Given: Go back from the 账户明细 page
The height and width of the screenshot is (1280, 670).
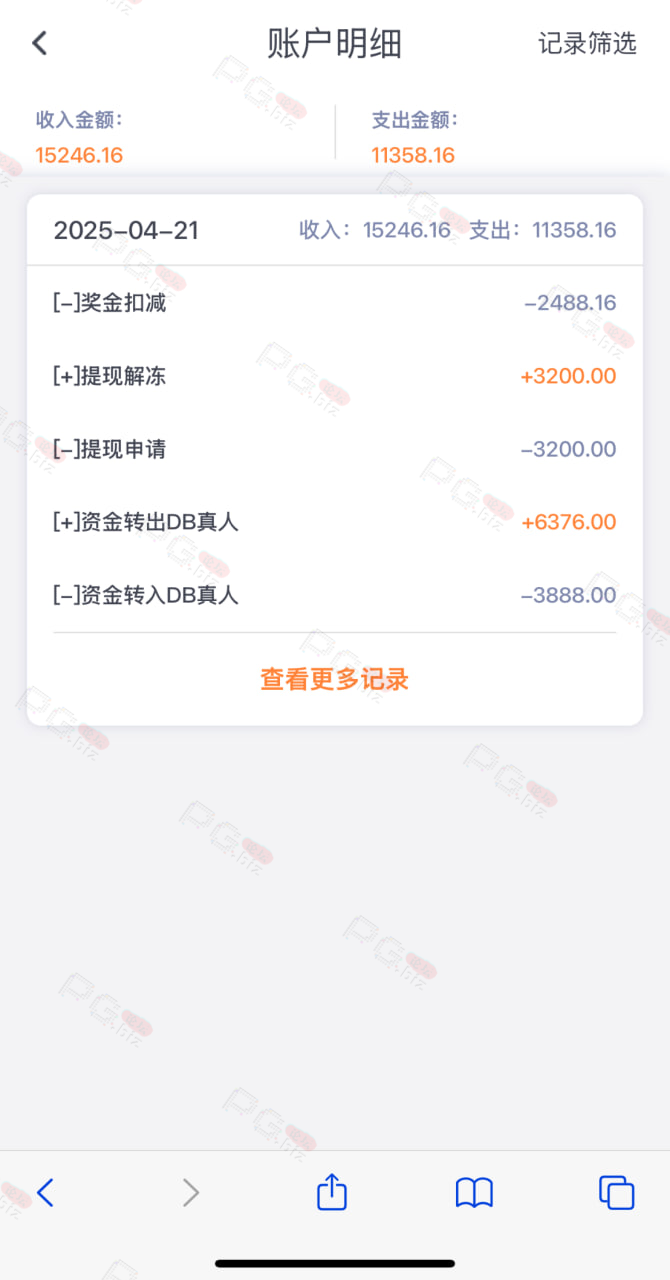Looking at the screenshot, I should tap(40, 43).
